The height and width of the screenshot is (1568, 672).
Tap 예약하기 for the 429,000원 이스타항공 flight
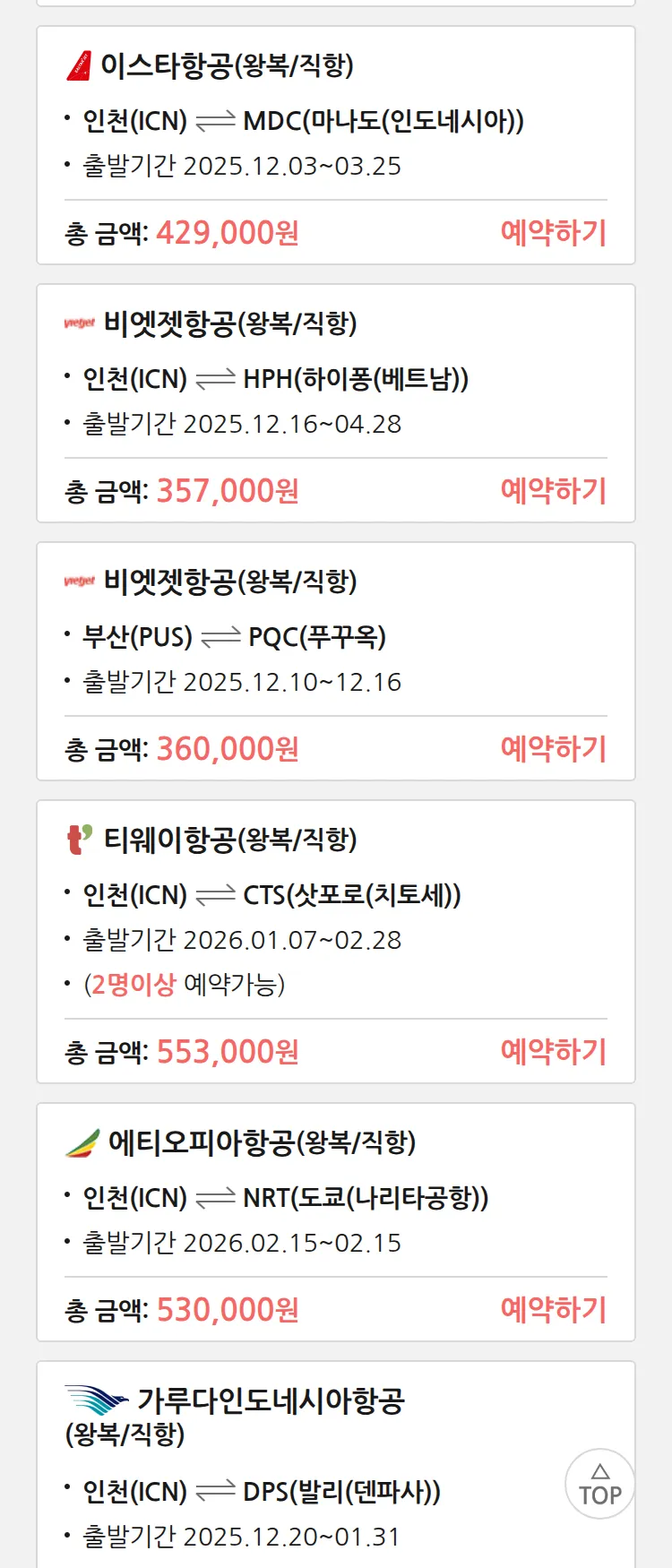point(553,233)
